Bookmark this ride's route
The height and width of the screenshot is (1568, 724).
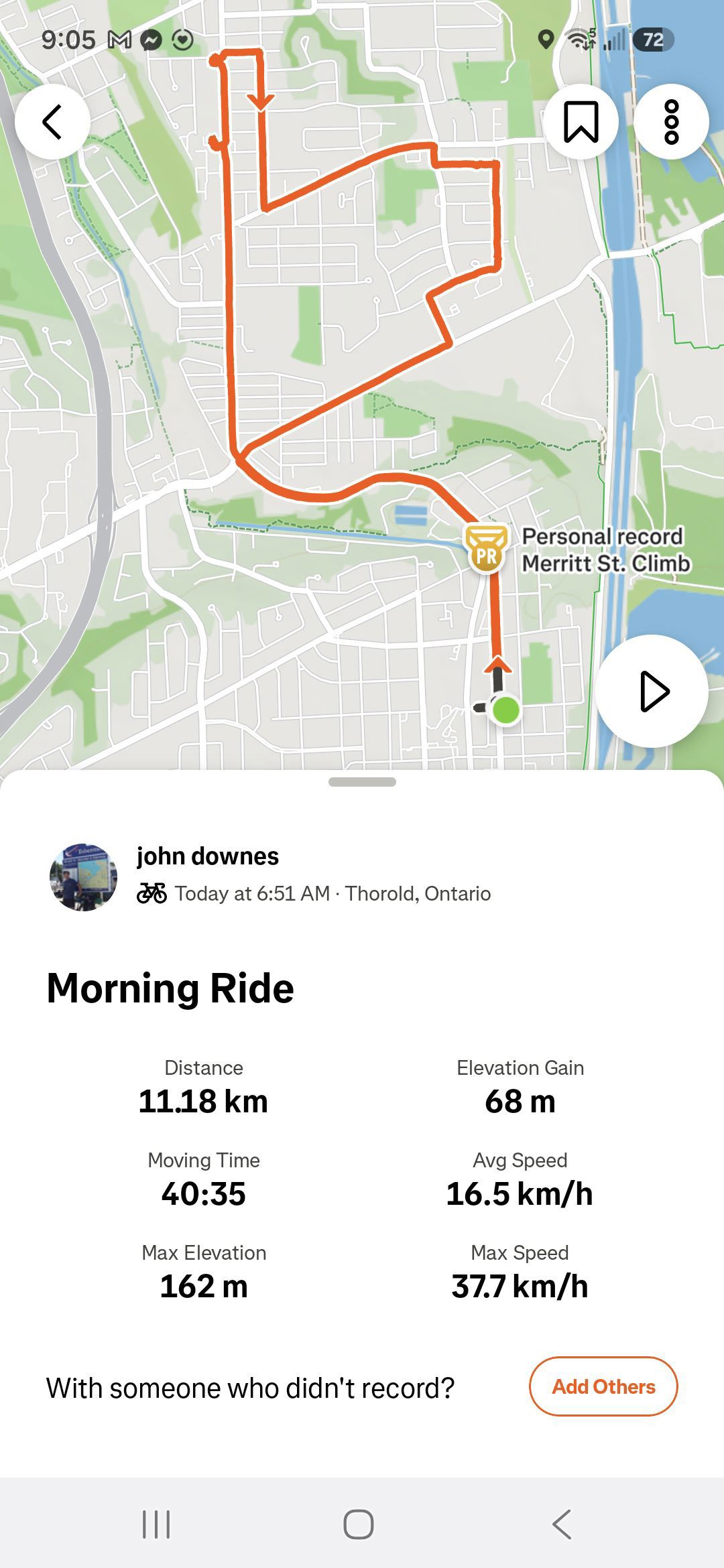click(581, 122)
